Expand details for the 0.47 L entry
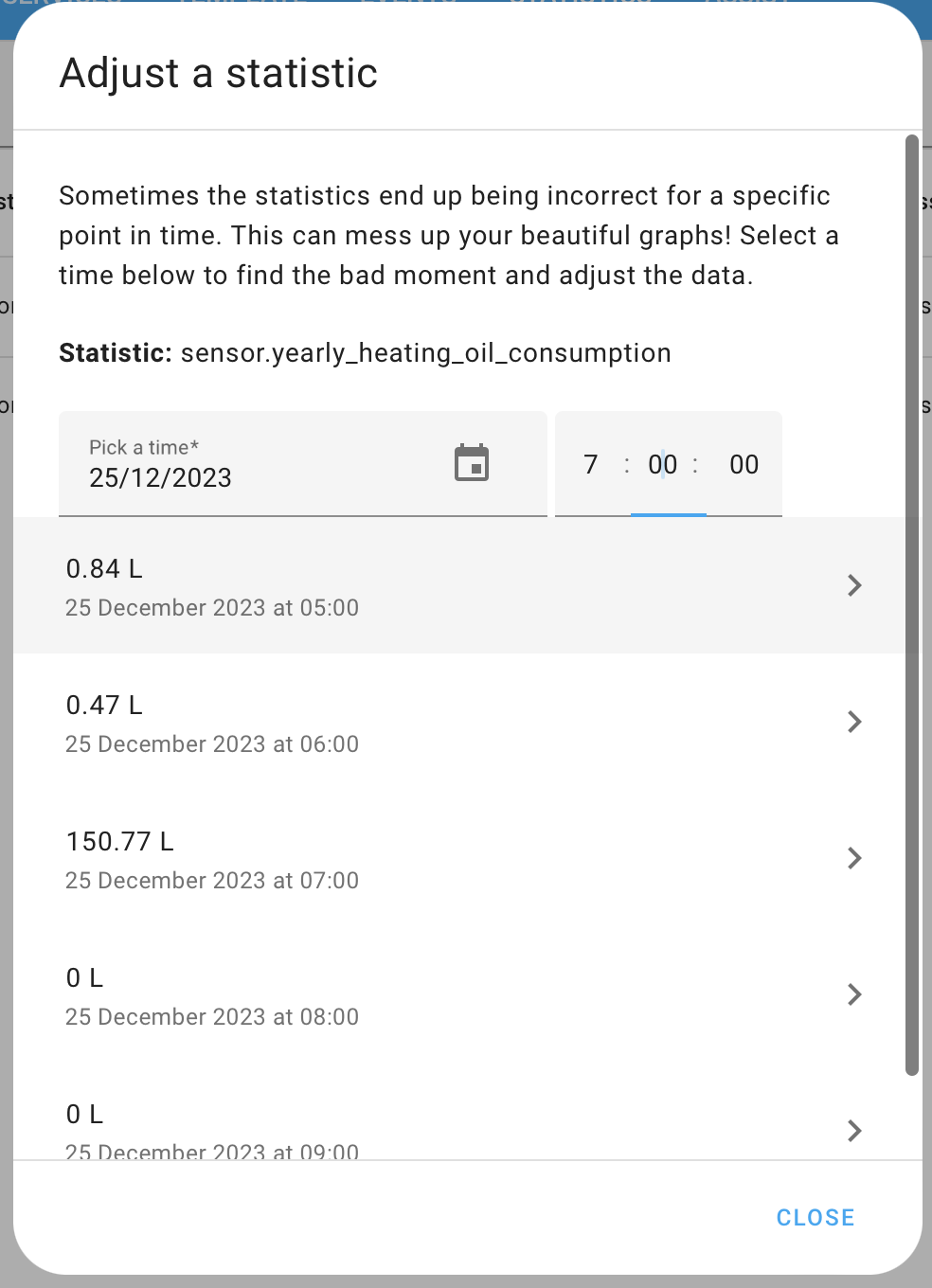 (x=853, y=722)
